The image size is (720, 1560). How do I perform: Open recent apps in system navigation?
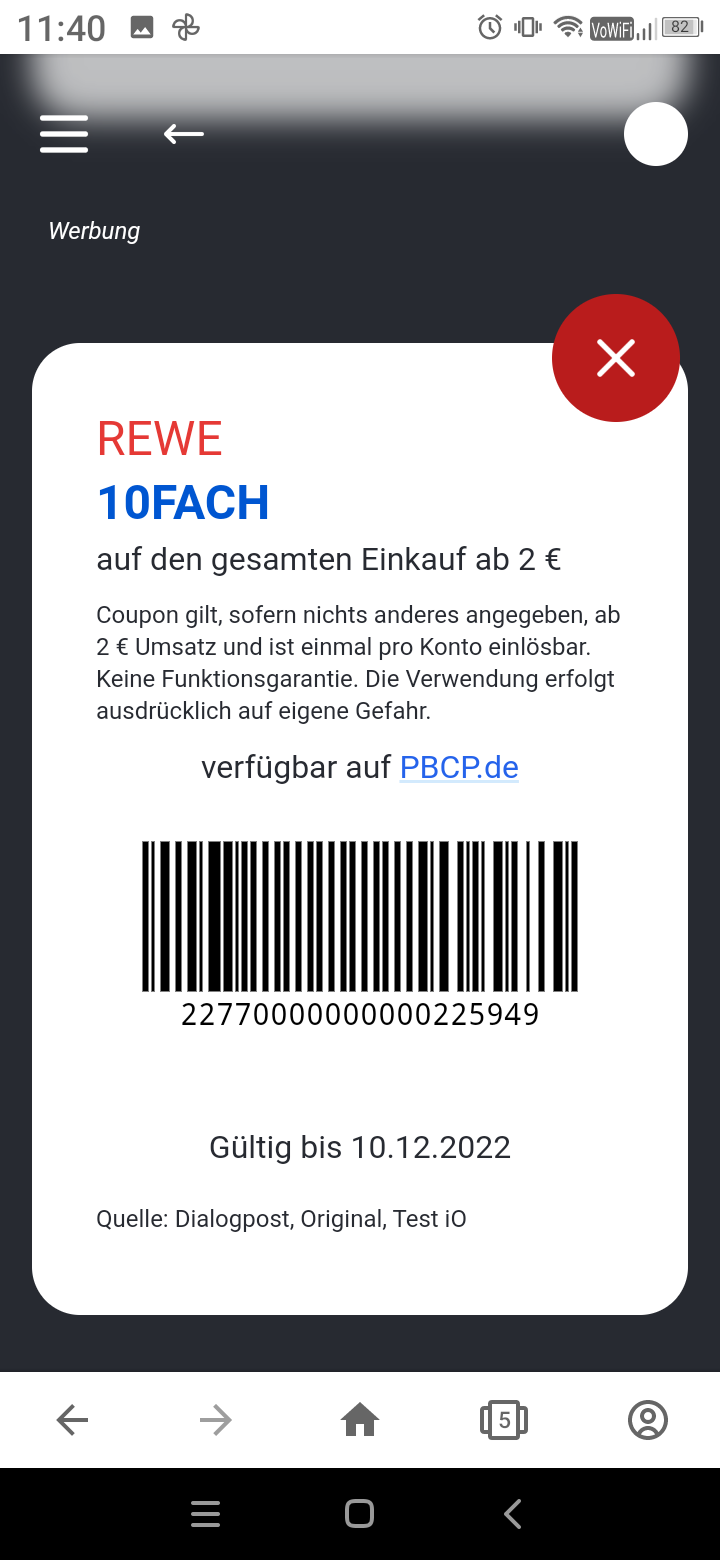tap(205, 1514)
